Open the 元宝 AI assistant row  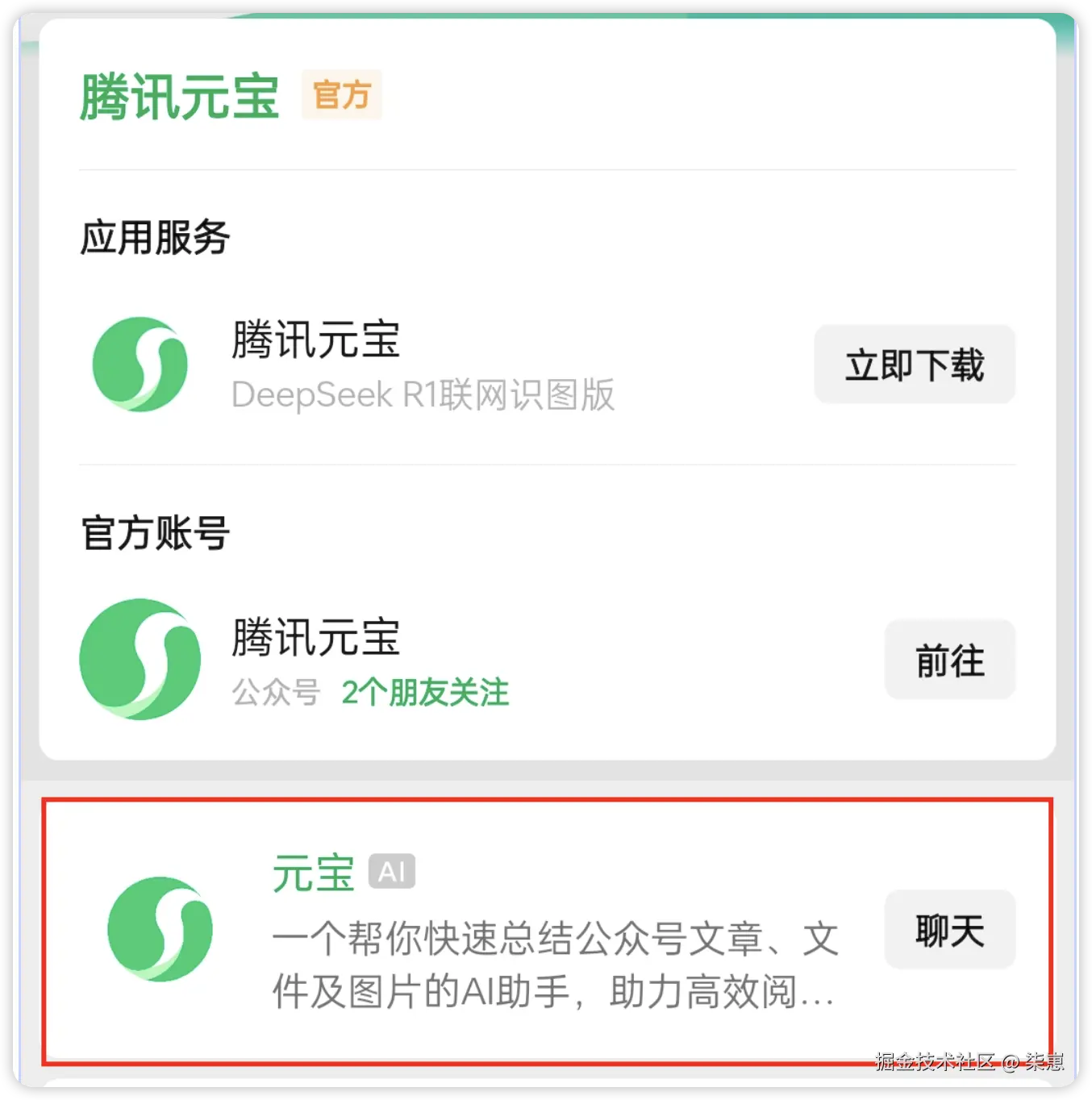tap(553, 931)
